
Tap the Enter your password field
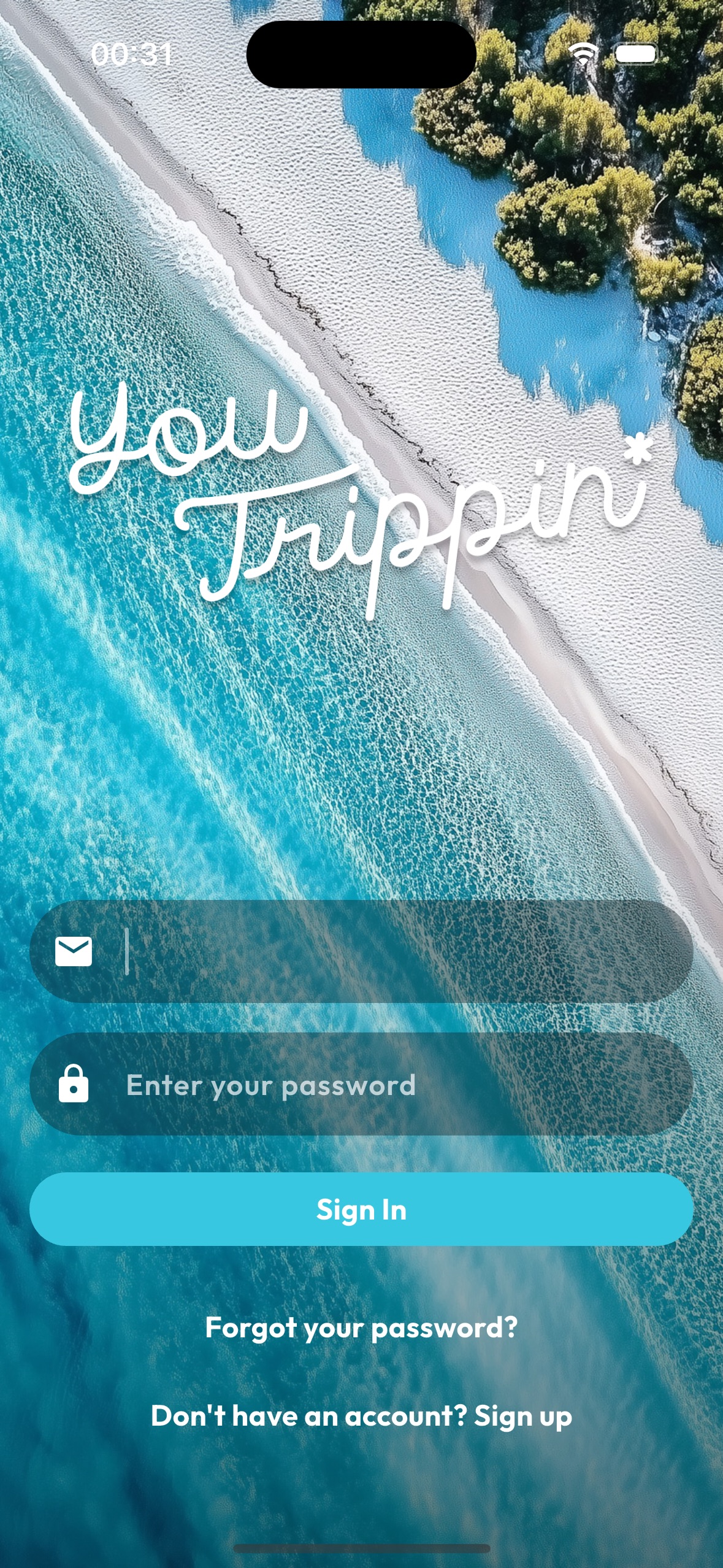pos(392,1085)
